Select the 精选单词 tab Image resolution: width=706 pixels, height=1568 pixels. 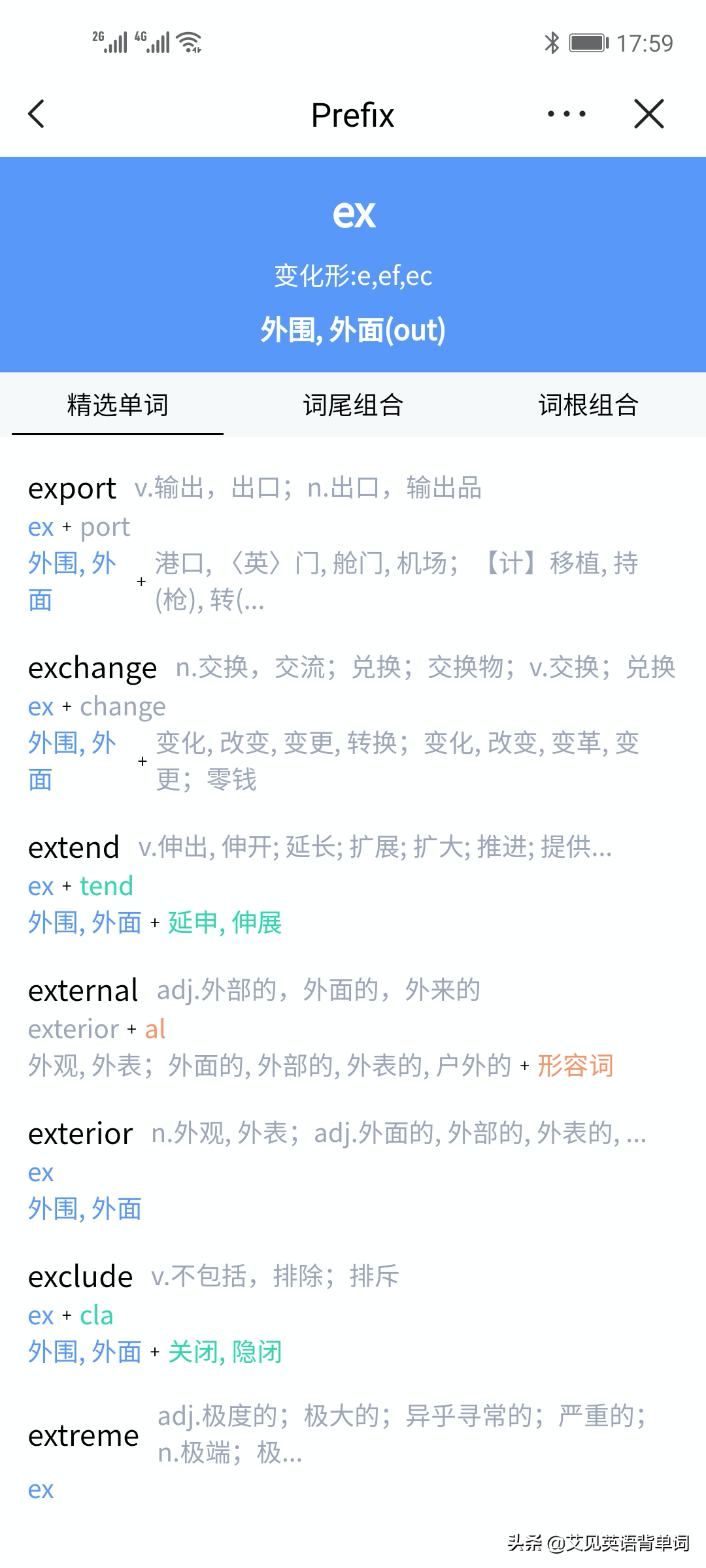coord(118,405)
